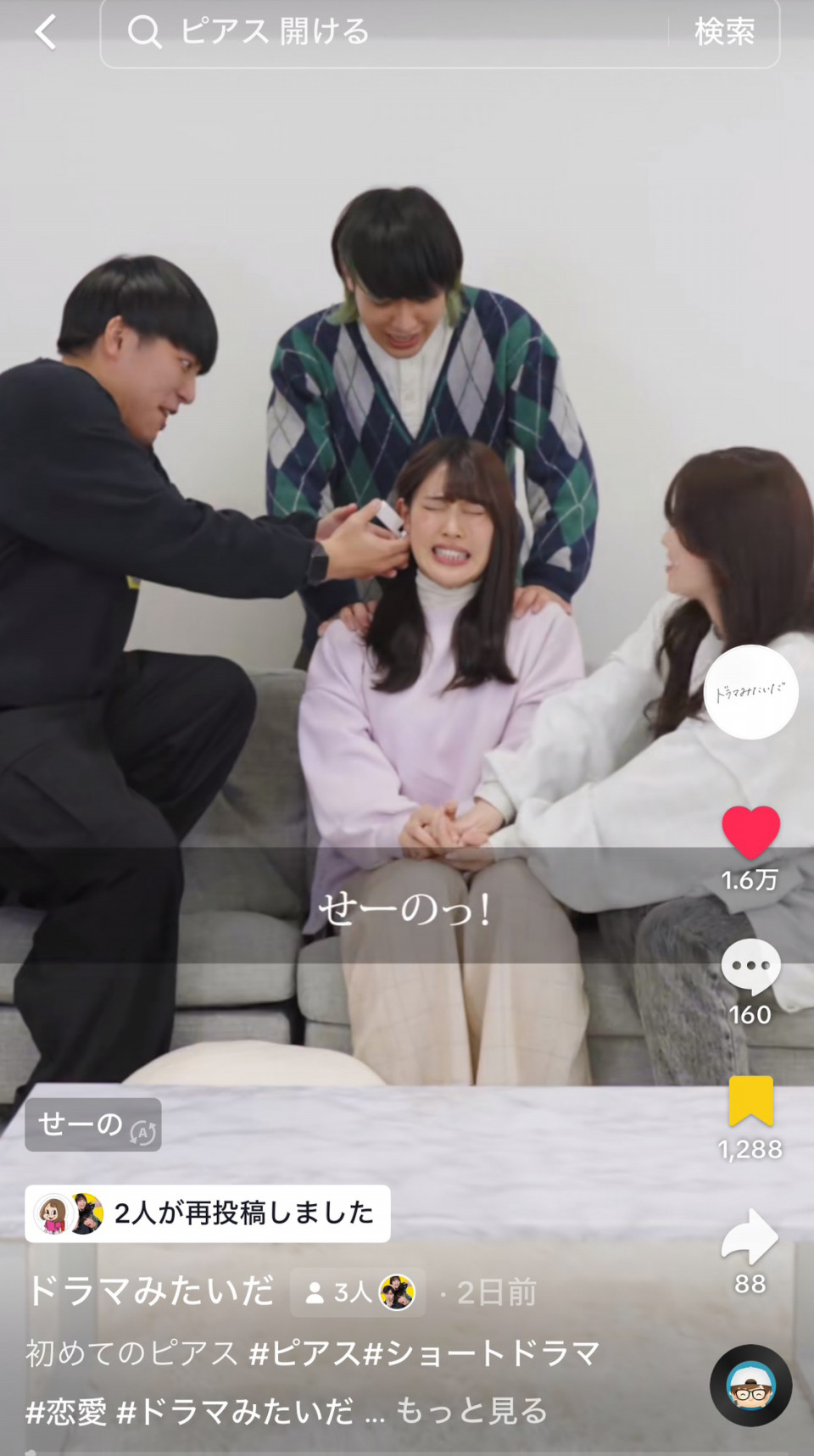
Task: Open the #ピアス hashtag
Action: point(305,1353)
